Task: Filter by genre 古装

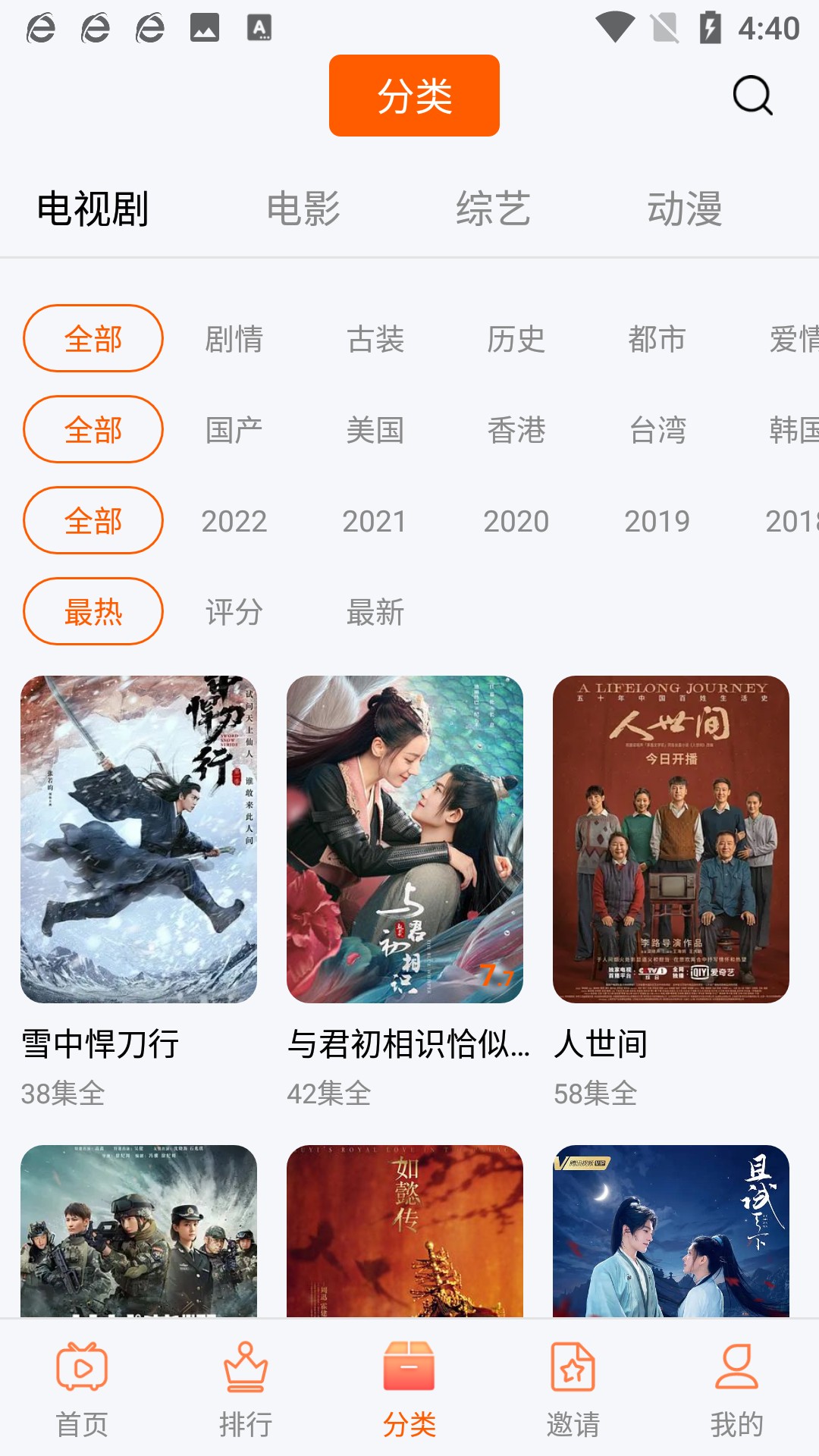Action: point(375,339)
